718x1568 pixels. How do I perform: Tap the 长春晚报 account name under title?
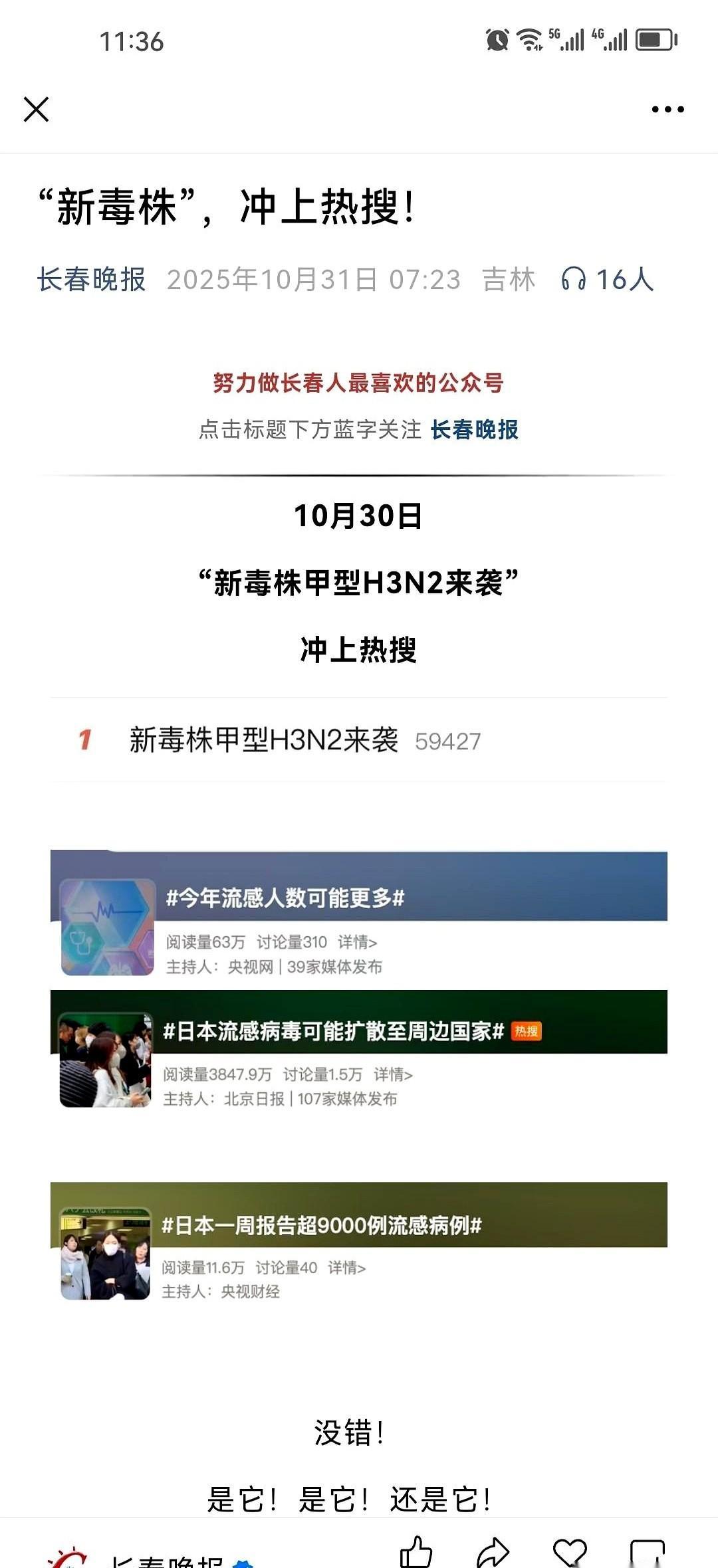(92, 280)
